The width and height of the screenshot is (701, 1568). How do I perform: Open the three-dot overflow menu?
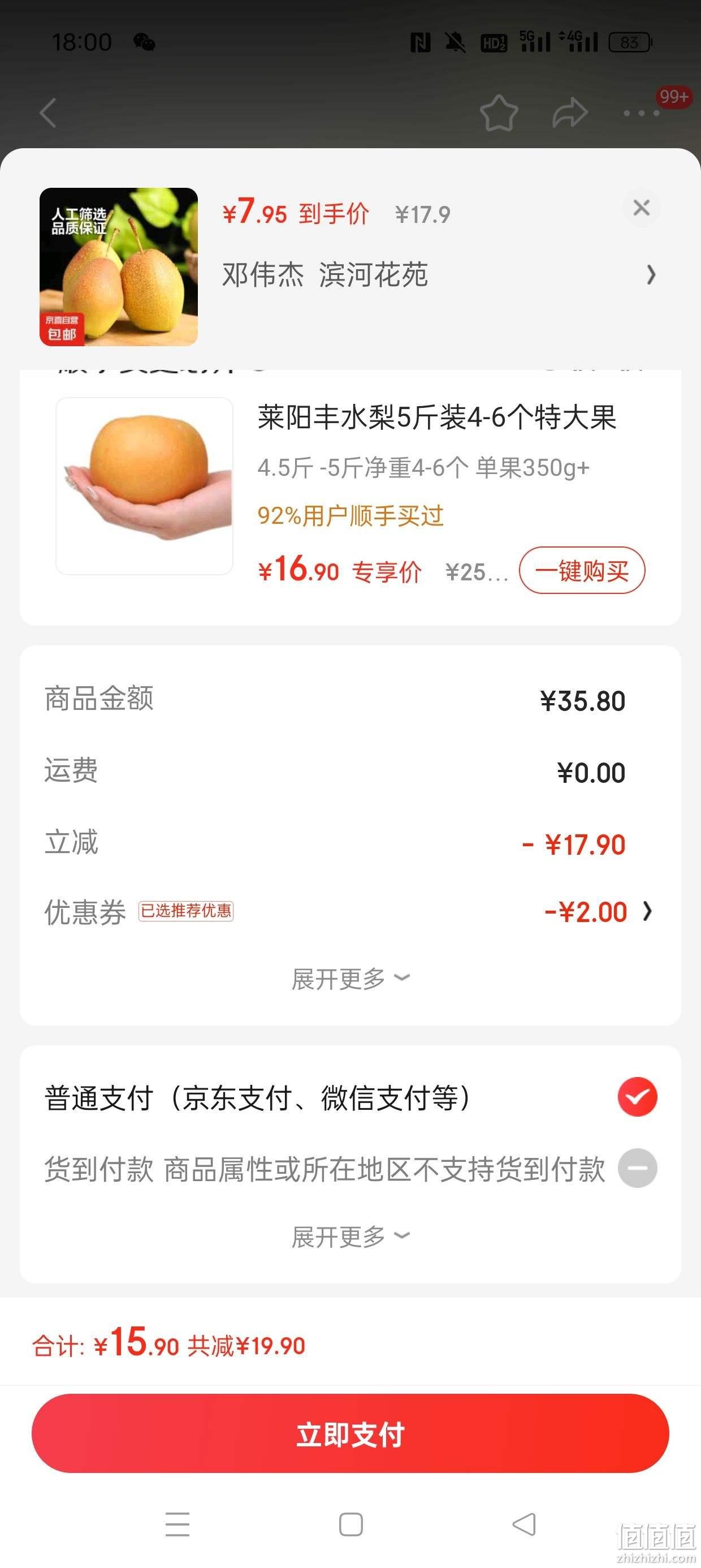[x=642, y=113]
